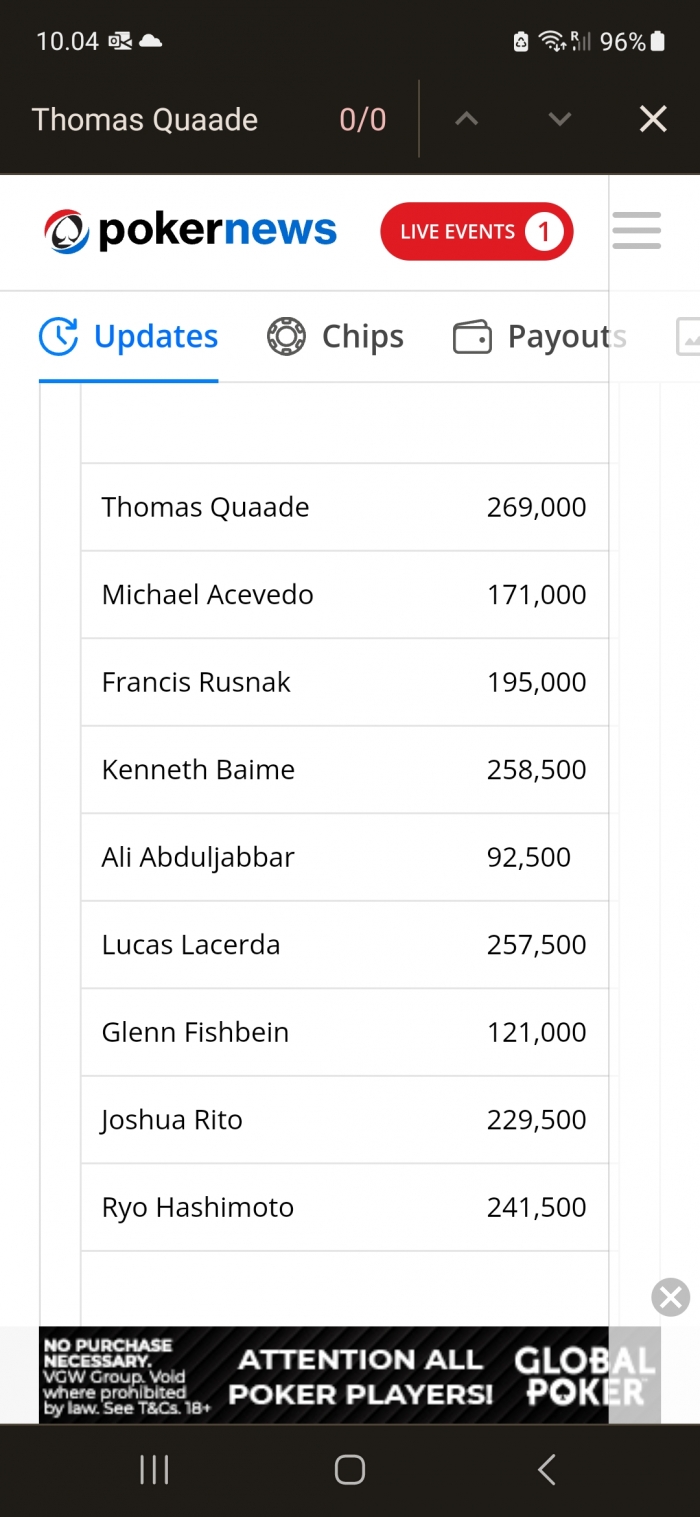Open the Global Poker advertisement
The width and height of the screenshot is (700, 1517).
pyautogui.click(x=349, y=1375)
